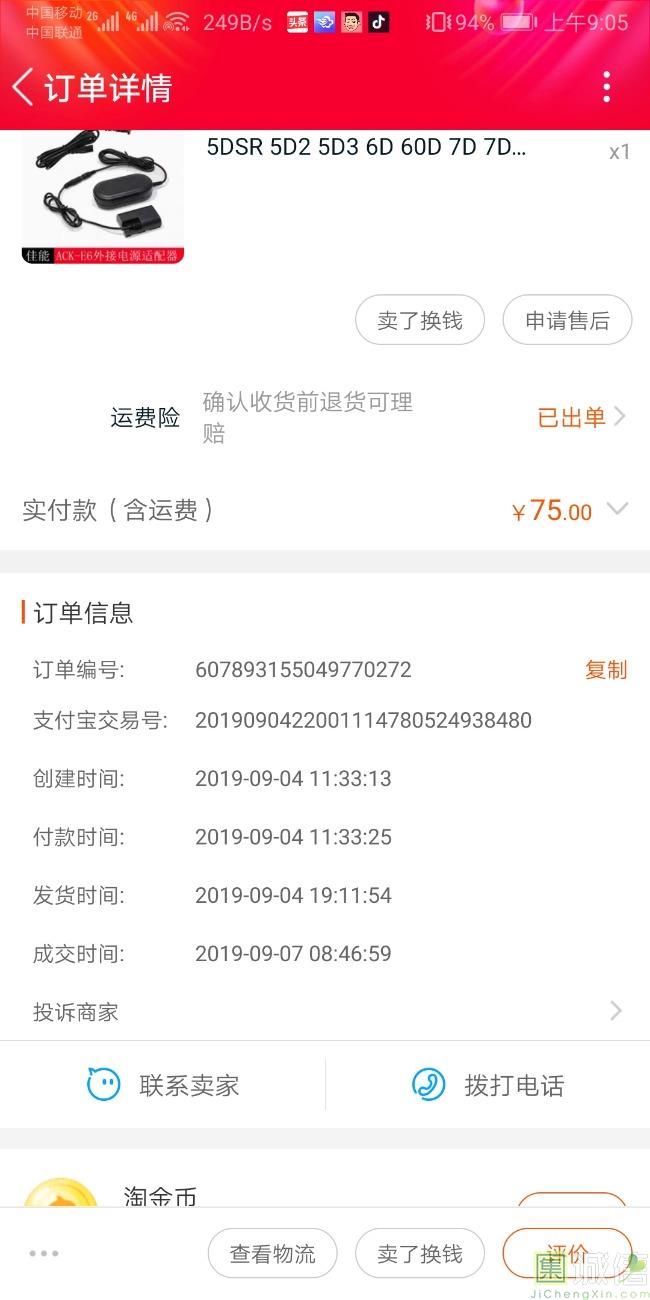This screenshot has height=1300, width=650.
Task: Open the three-dot options in bottom bar
Action: [x=44, y=1254]
